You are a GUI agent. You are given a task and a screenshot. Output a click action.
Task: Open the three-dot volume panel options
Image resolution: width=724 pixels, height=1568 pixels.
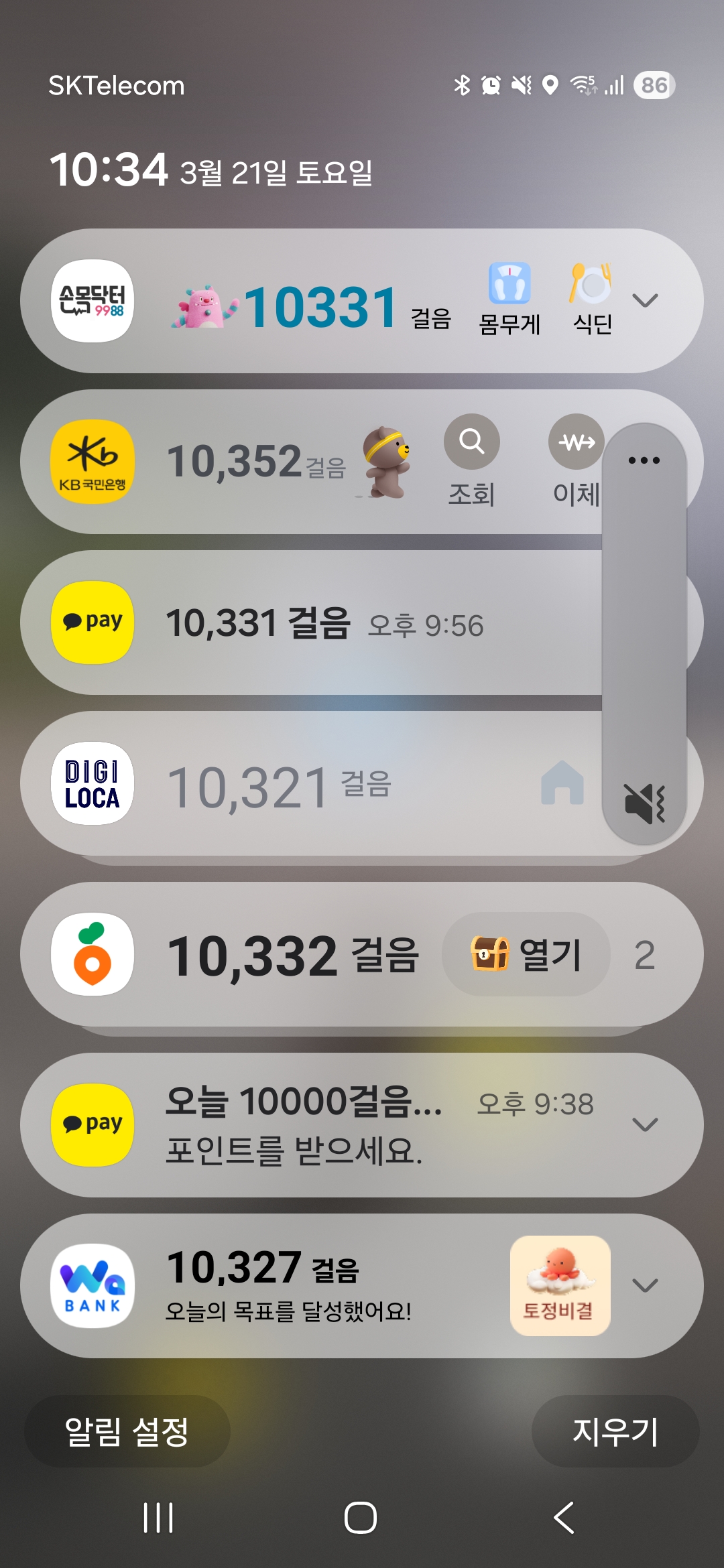pyautogui.click(x=644, y=460)
